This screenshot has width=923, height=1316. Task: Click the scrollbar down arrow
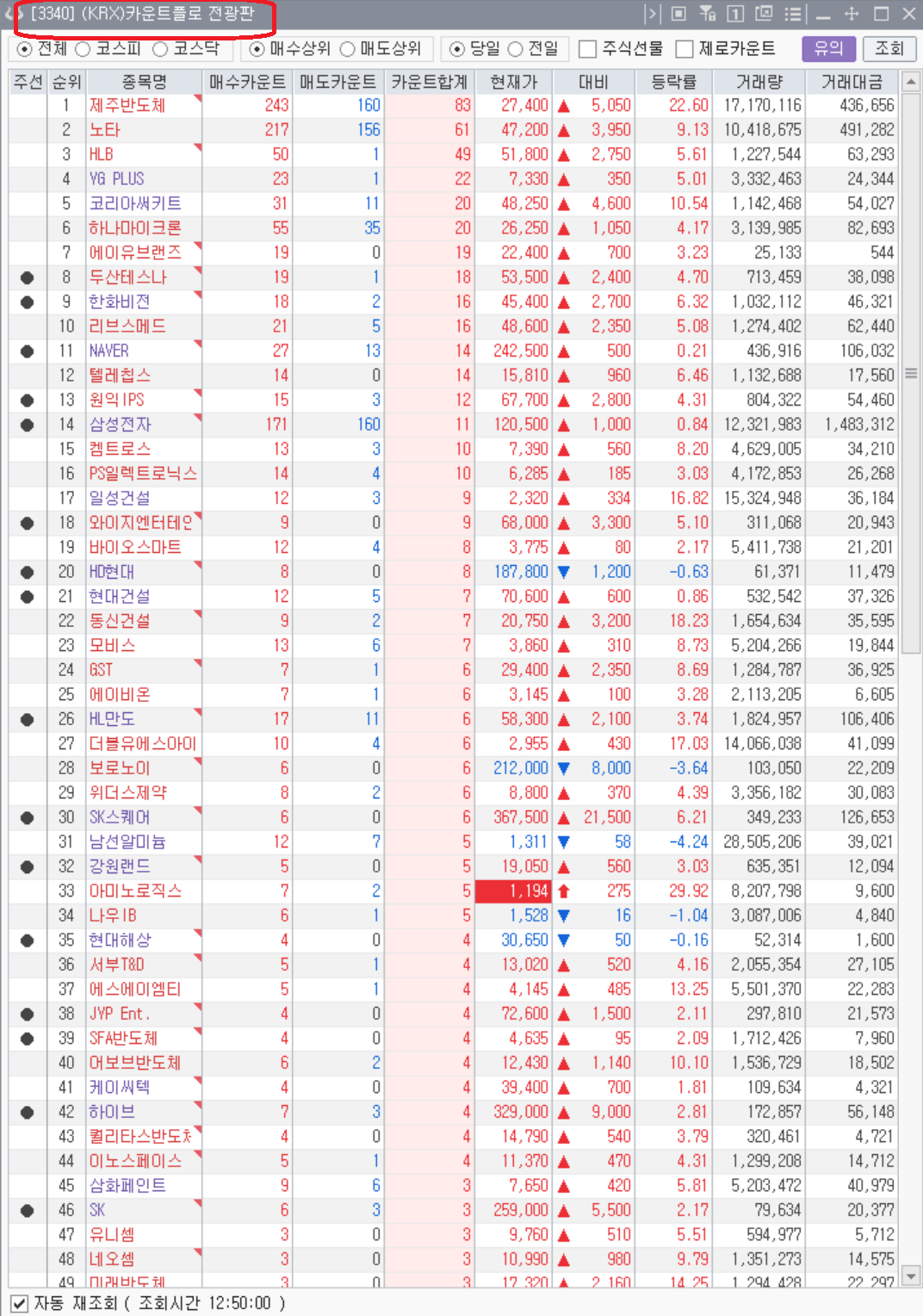pyautogui.click(x=909, y=1276)
